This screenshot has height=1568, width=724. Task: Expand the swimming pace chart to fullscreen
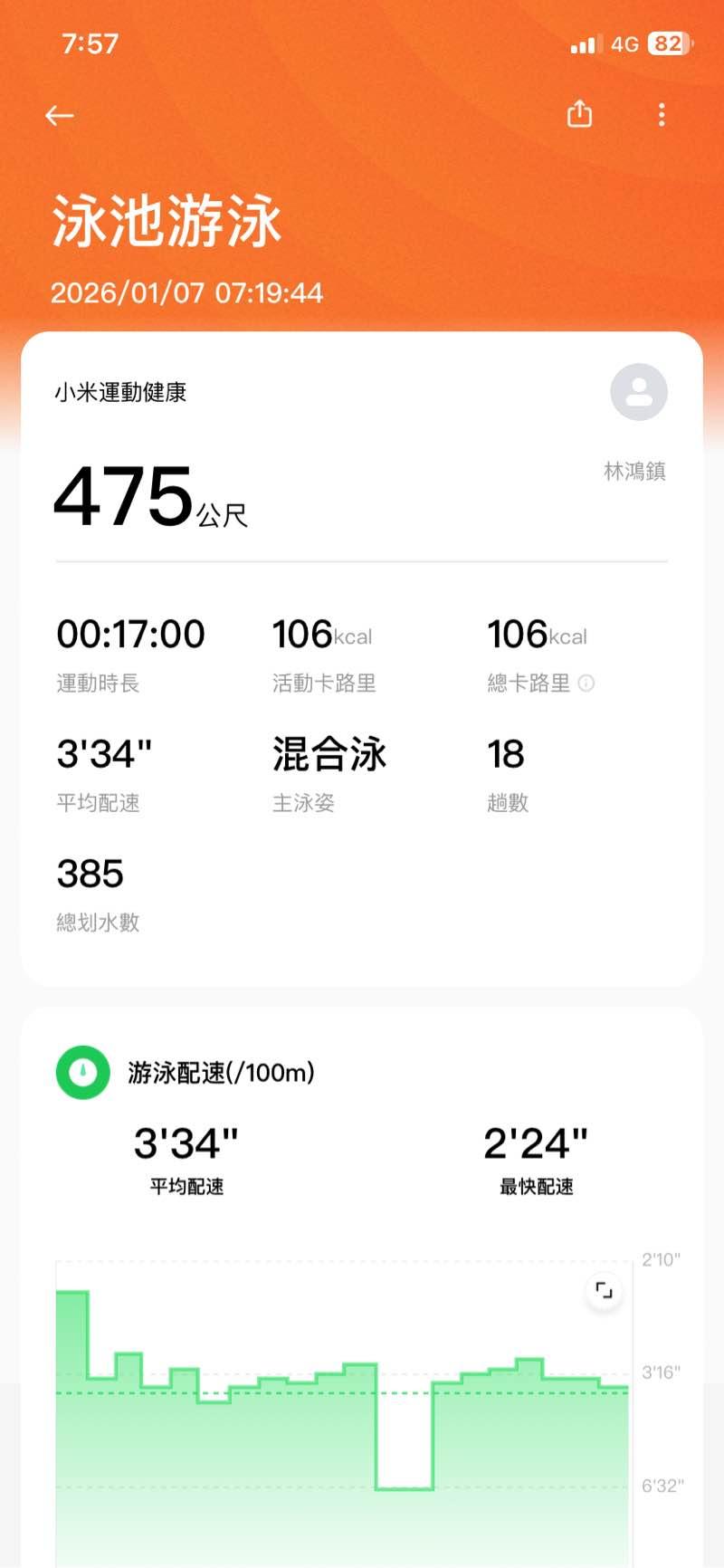[604, 1290]
